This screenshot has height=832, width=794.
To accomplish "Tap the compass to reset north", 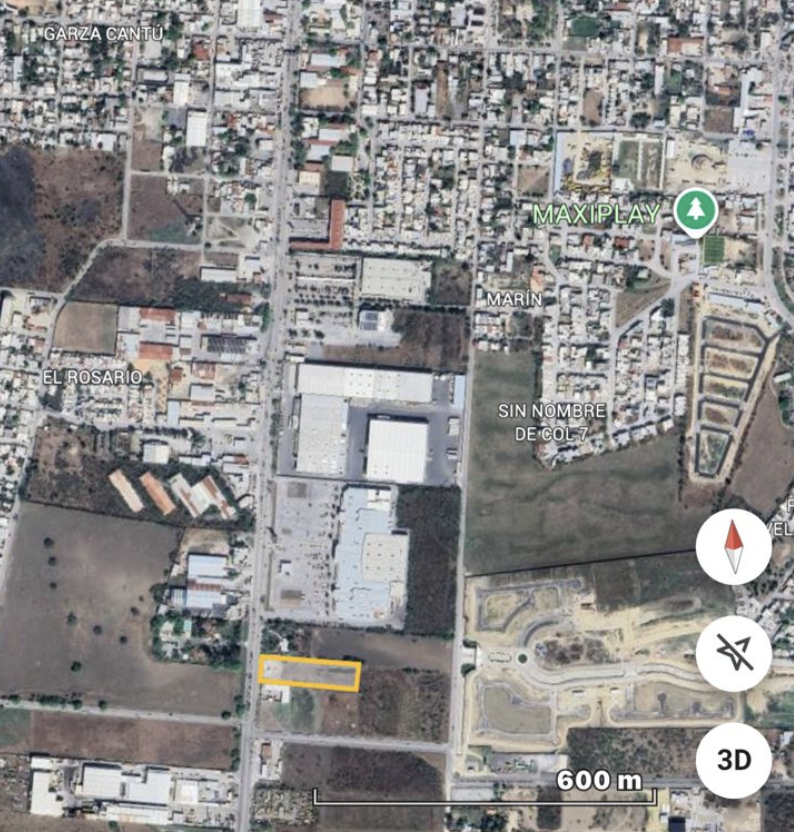I will tap(733, 547).
